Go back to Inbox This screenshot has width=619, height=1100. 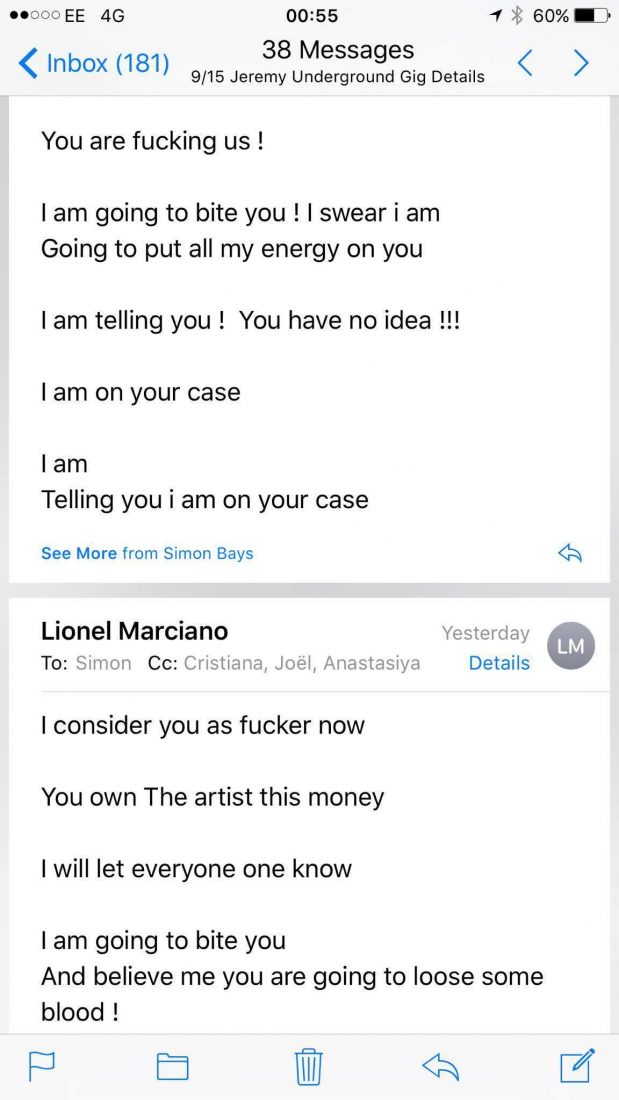pos(93,63)
